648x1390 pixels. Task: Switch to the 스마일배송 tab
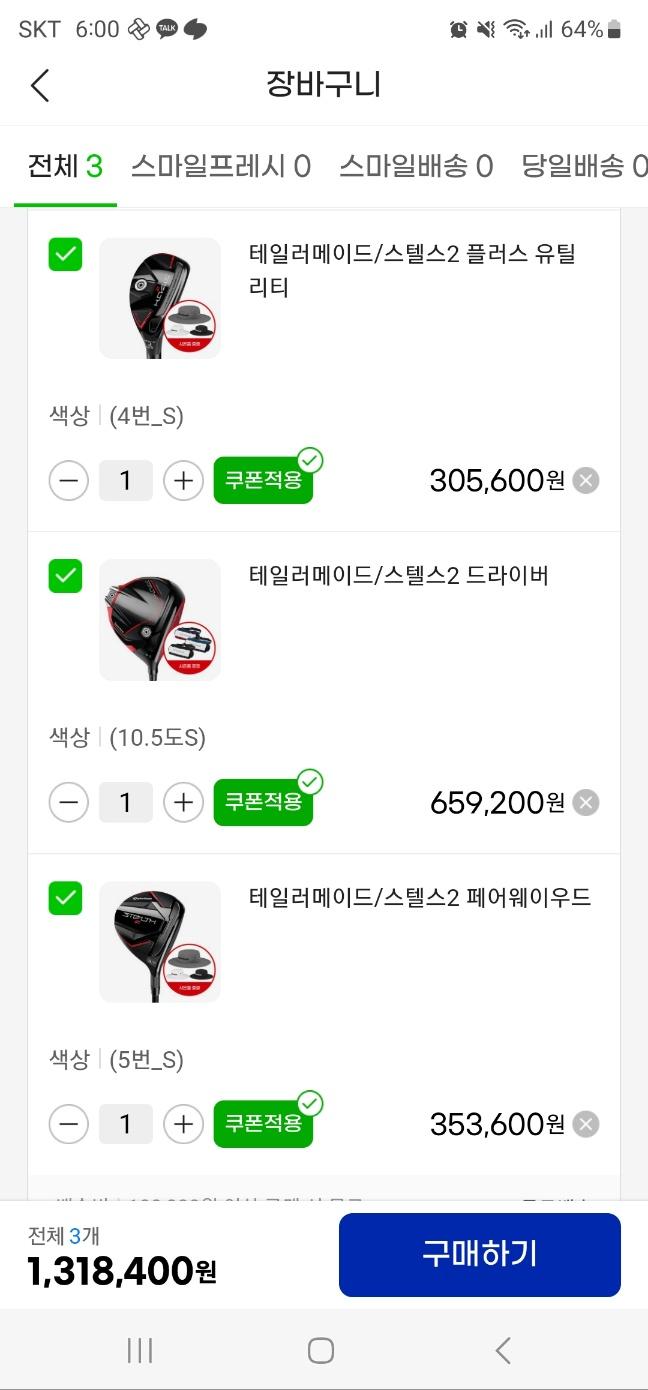[x=416, y=166]
